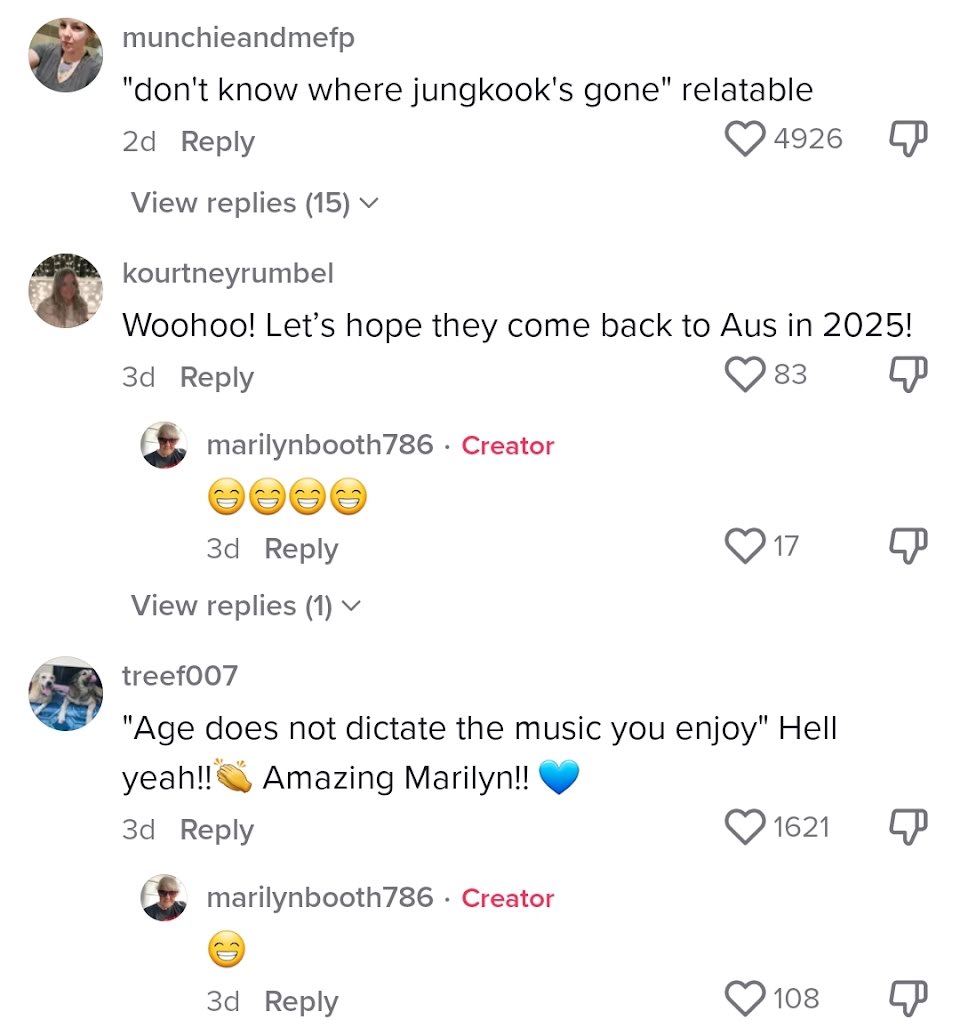Dislike the creator's four-emoji reply
The height and width of the screenshot is (1028, 960).
click(x=909, y=546)
